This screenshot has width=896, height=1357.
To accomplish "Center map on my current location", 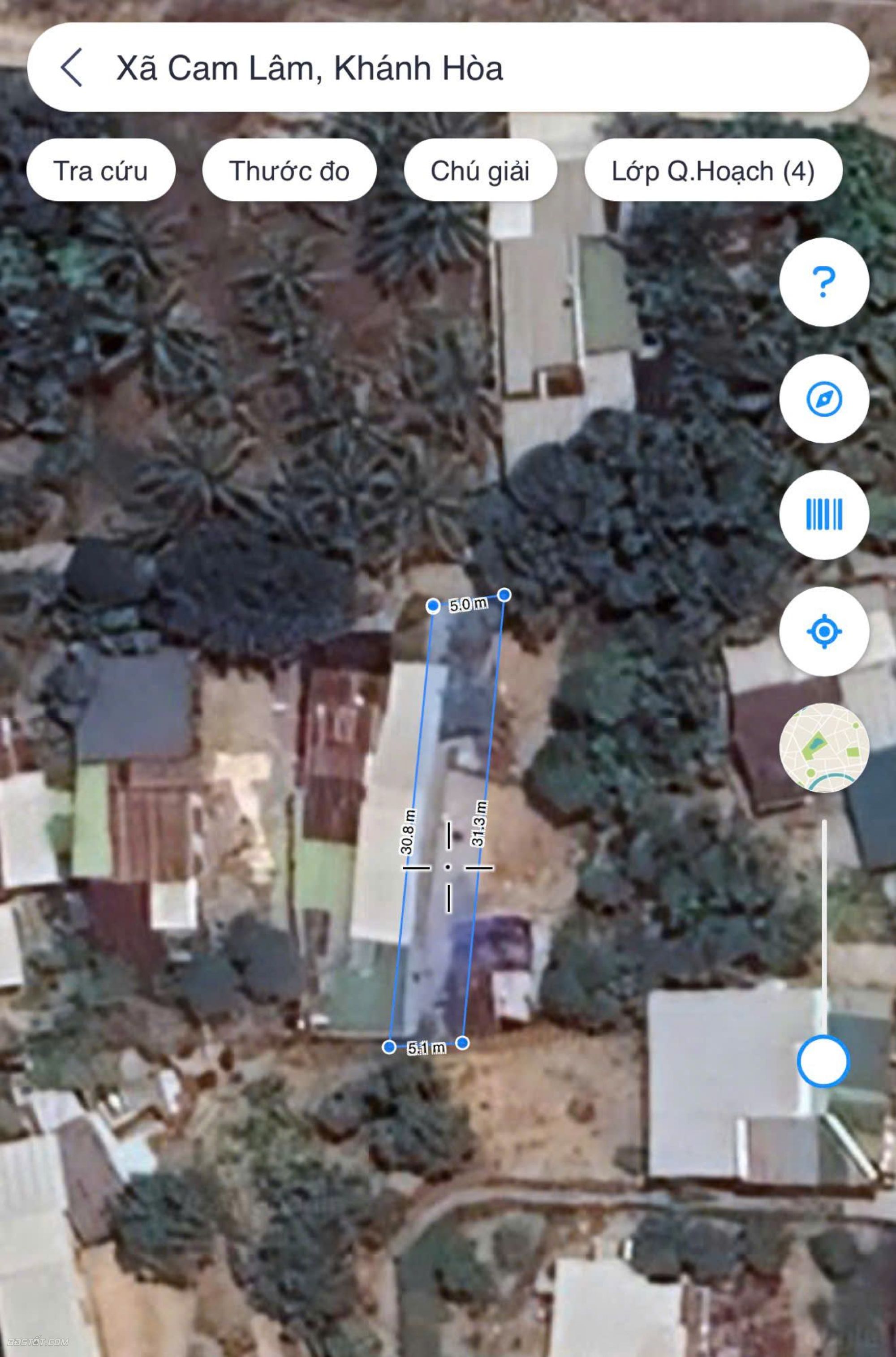I will pyautogui.click(x=823, y=631).
